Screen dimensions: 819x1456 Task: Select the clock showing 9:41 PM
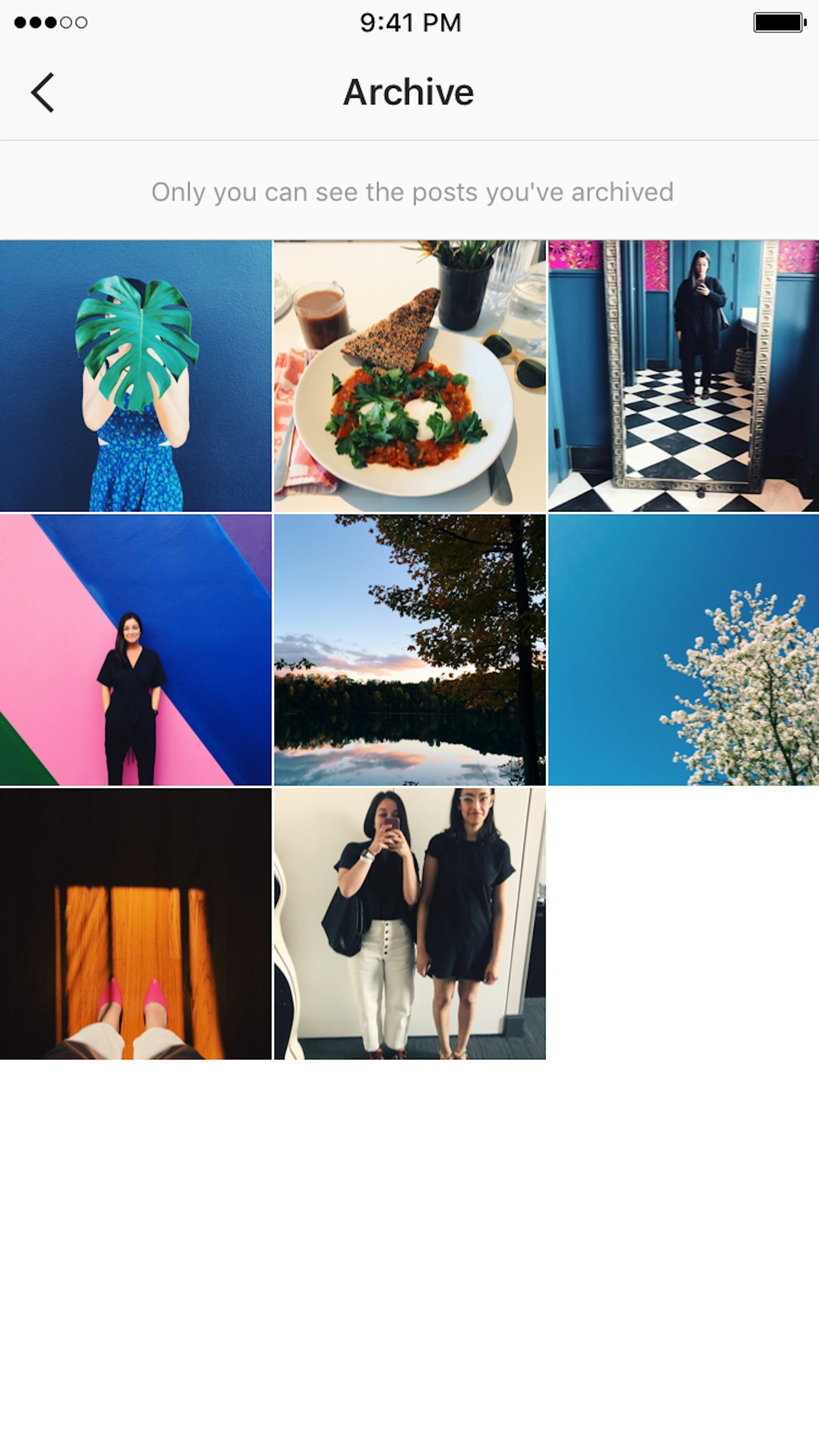[x=409, y=23]
